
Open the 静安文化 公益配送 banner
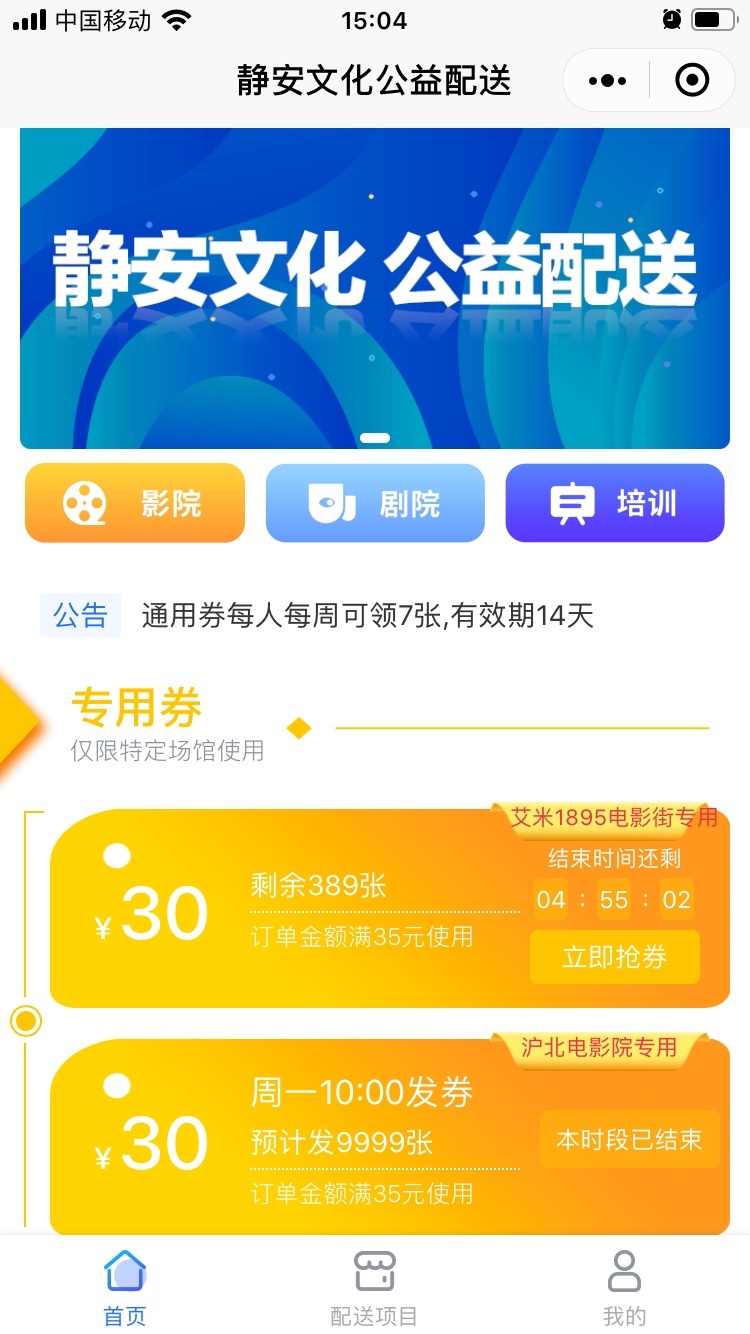[375, 288]
